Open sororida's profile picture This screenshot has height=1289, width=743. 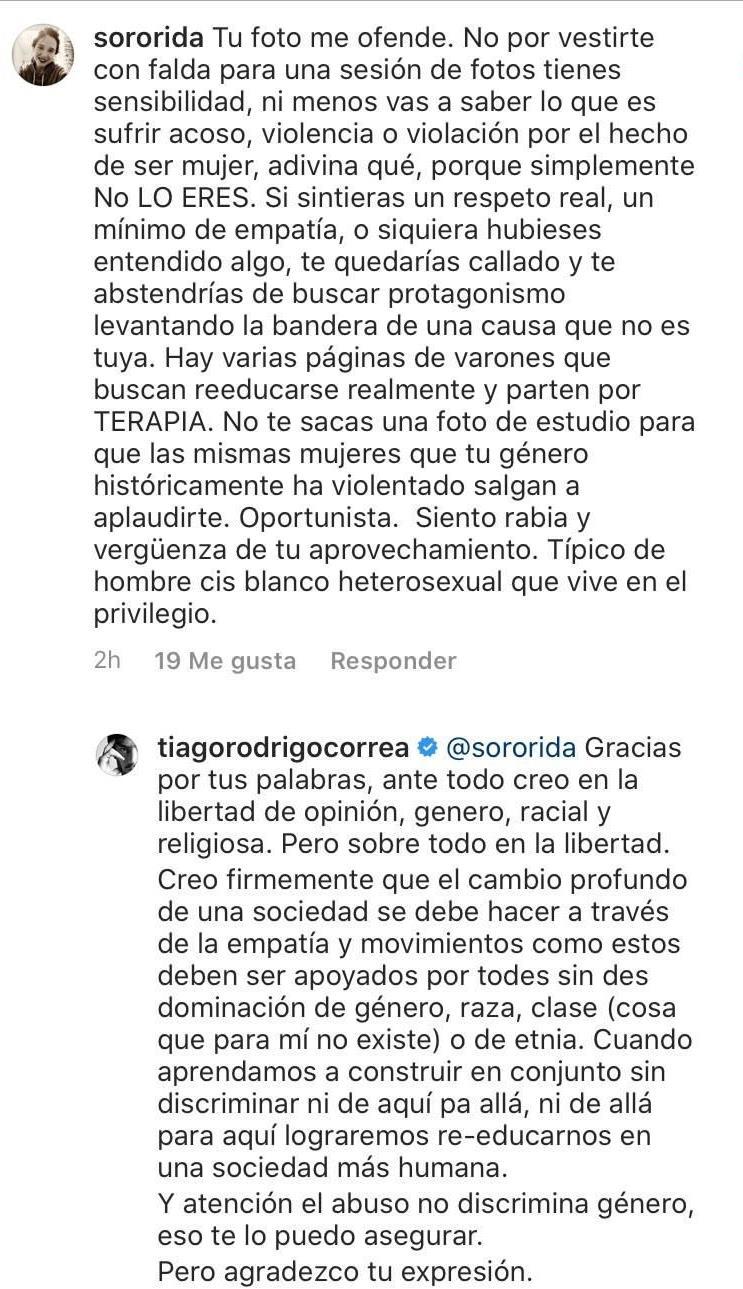pos(43,55)
